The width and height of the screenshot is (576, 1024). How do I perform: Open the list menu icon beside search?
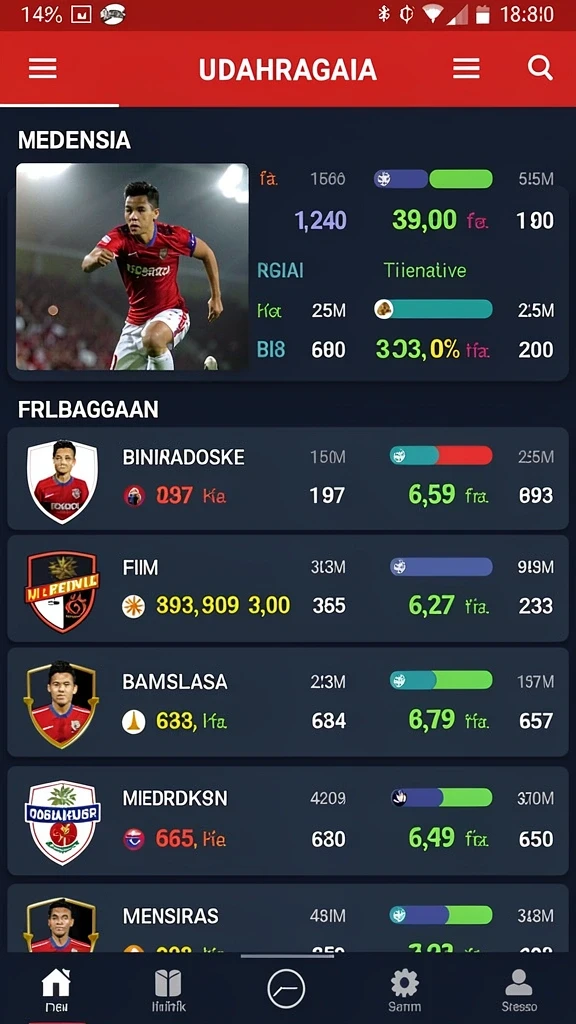466,69
